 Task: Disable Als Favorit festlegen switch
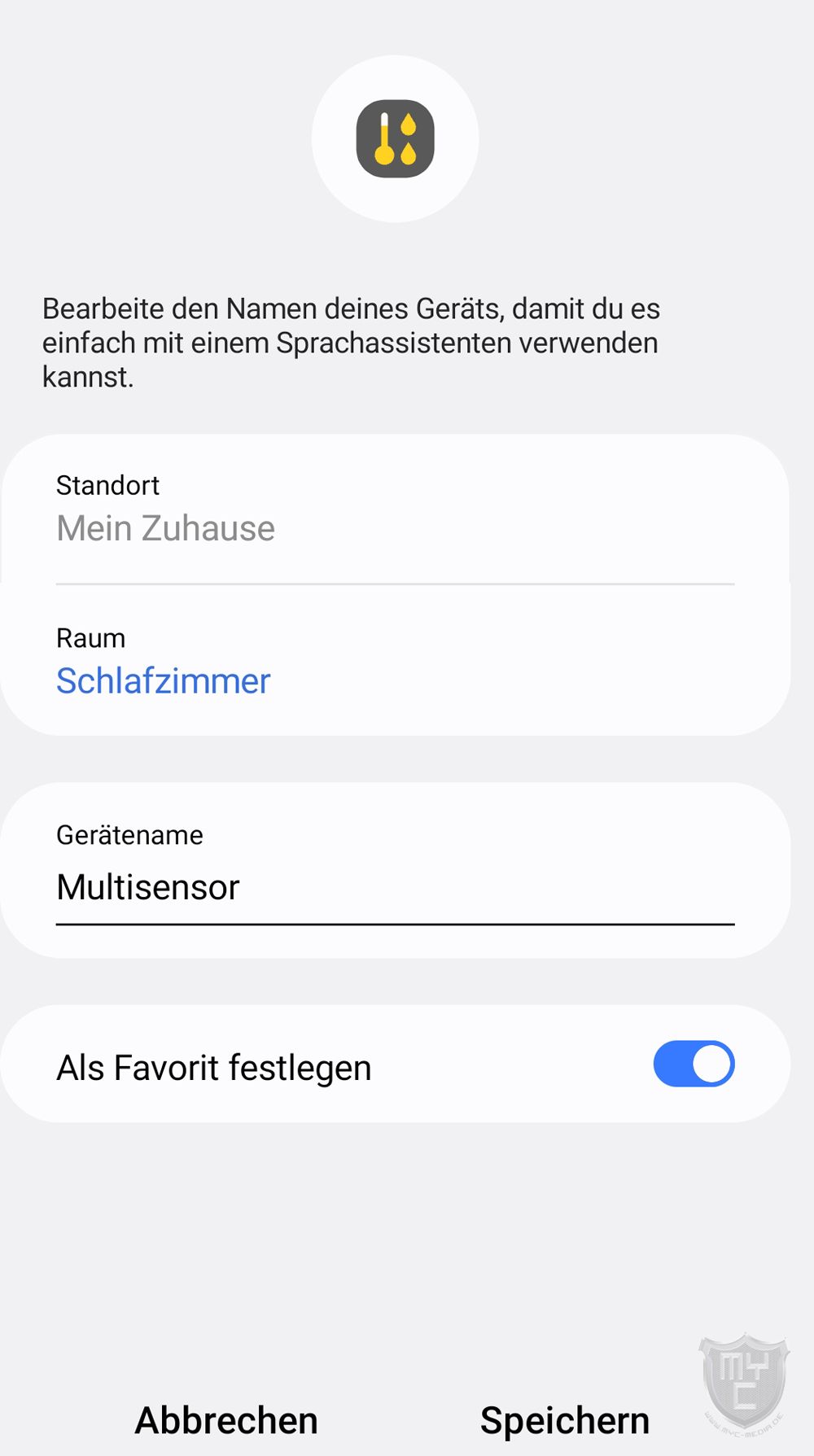(694, 1065)
